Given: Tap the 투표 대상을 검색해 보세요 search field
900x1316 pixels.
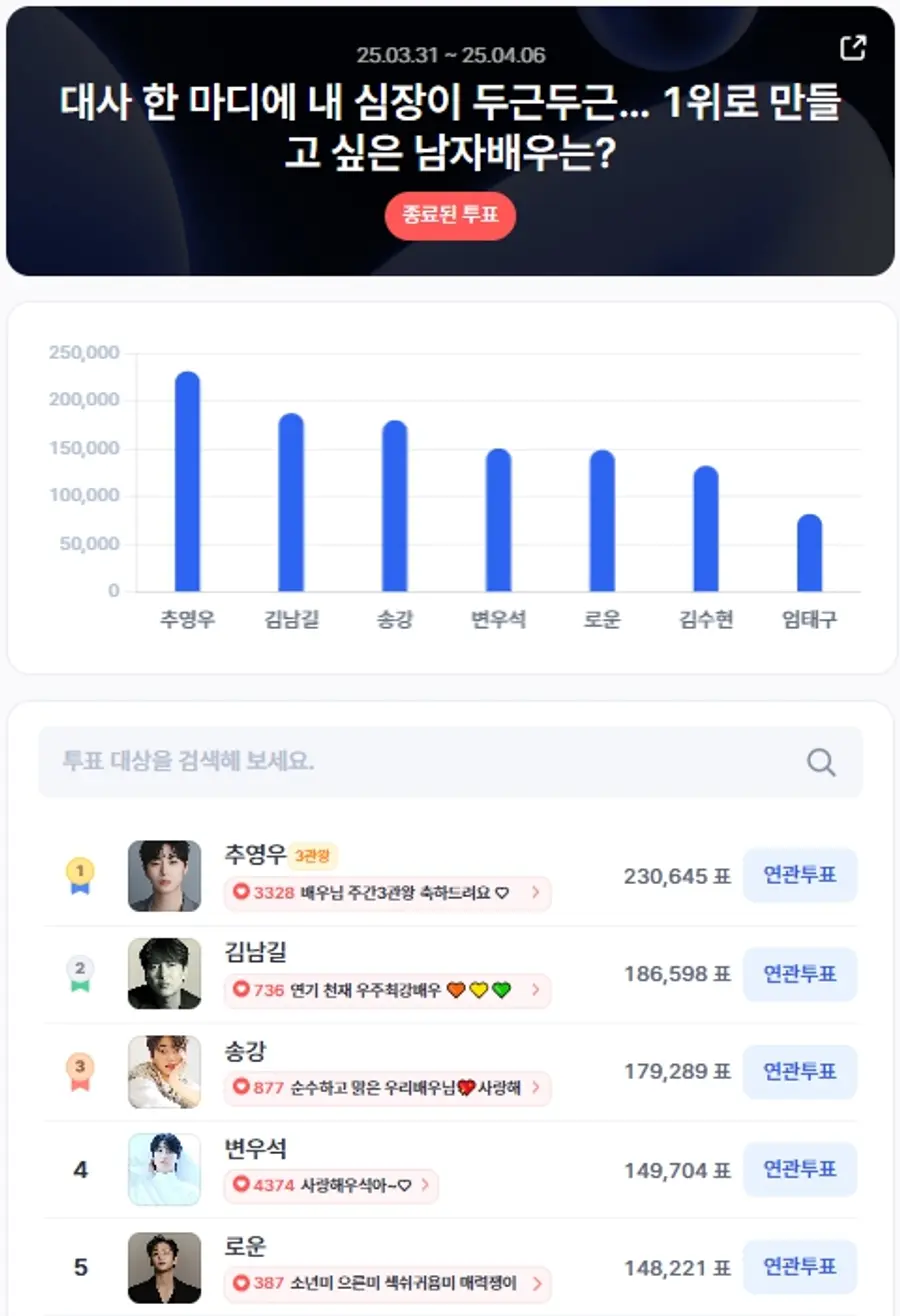Looking at the screenshot, I should point(420,762).
